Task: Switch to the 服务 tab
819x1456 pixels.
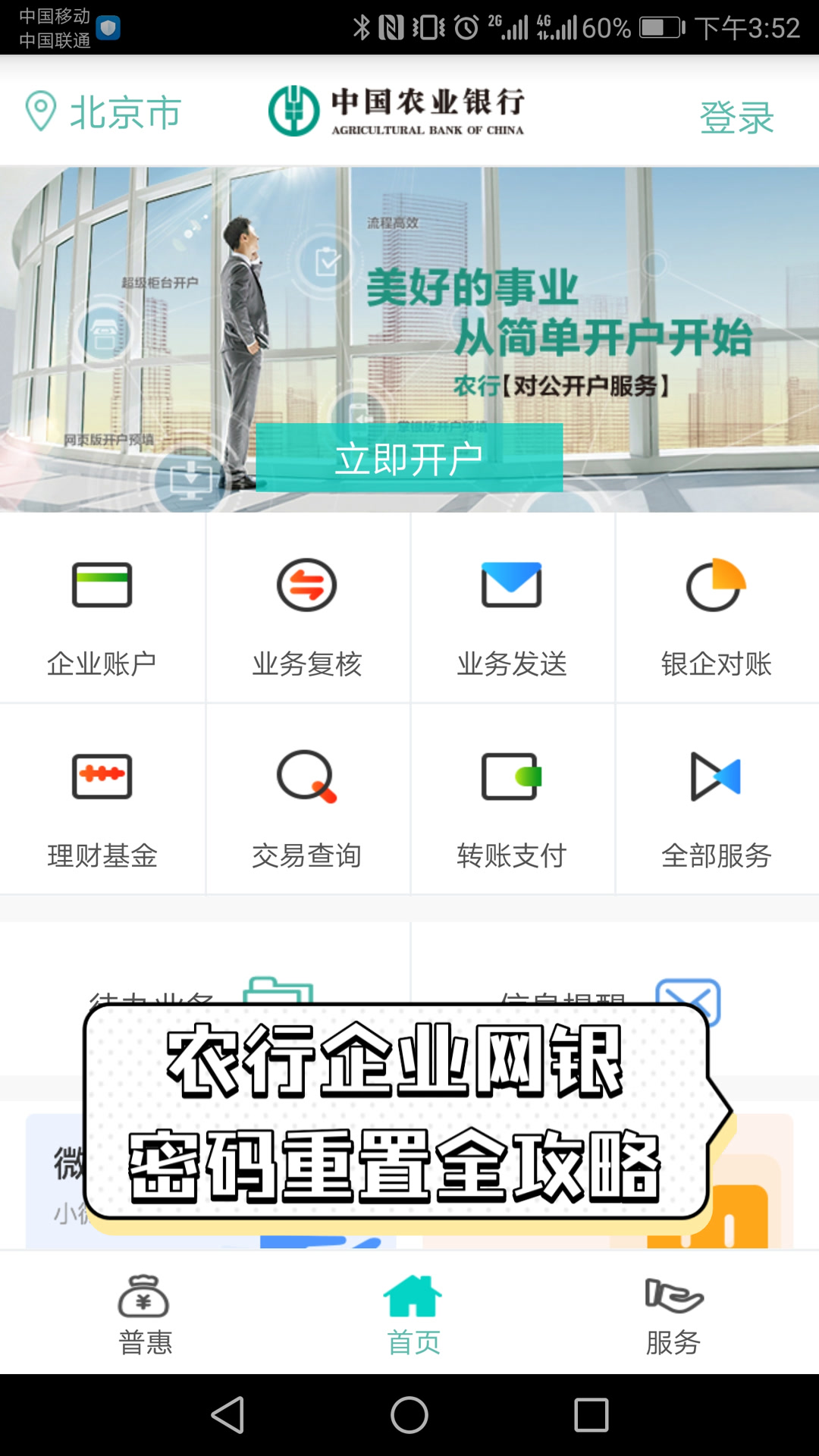Action: (x=673, y=1315)
